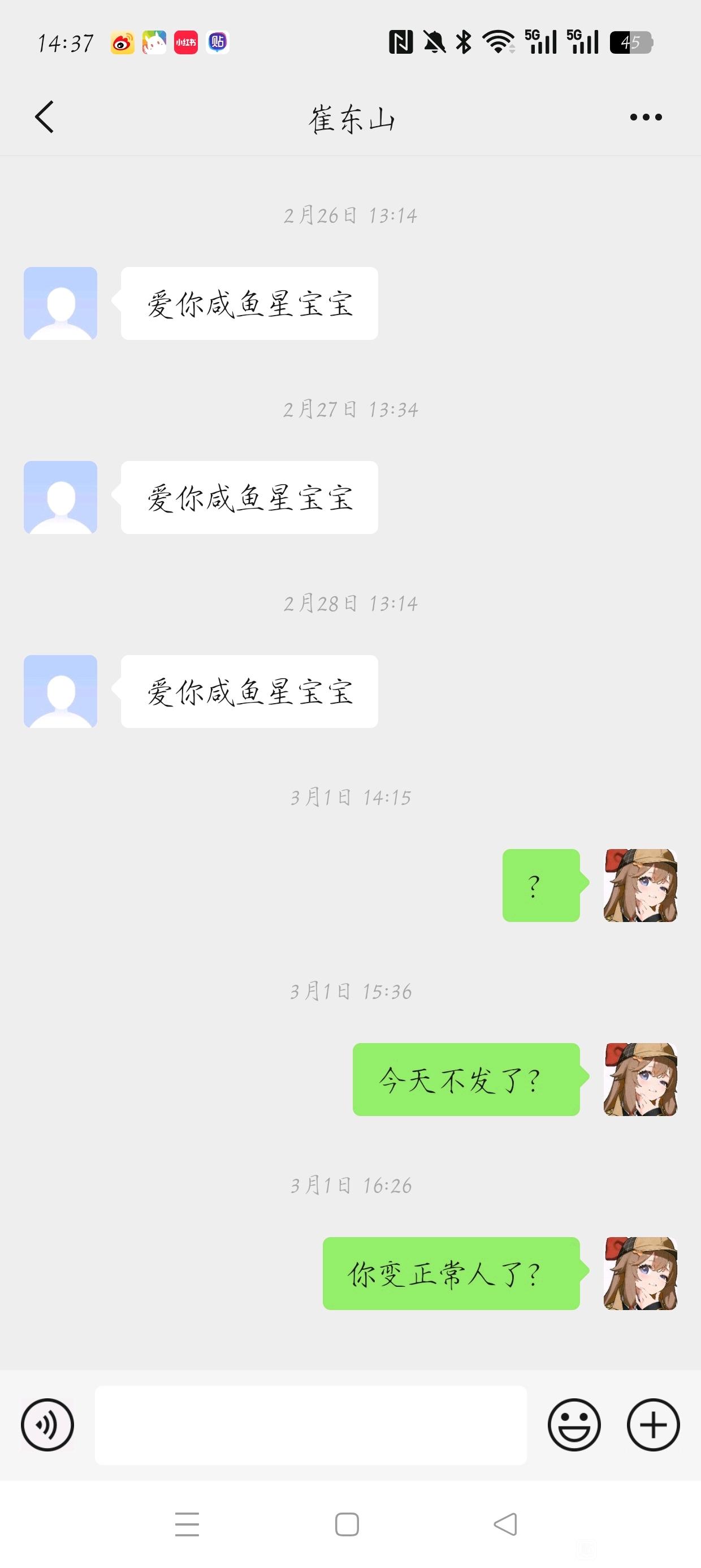Open the chat info overflow menu
The image size is (701, 1568).
coord(646,117)
